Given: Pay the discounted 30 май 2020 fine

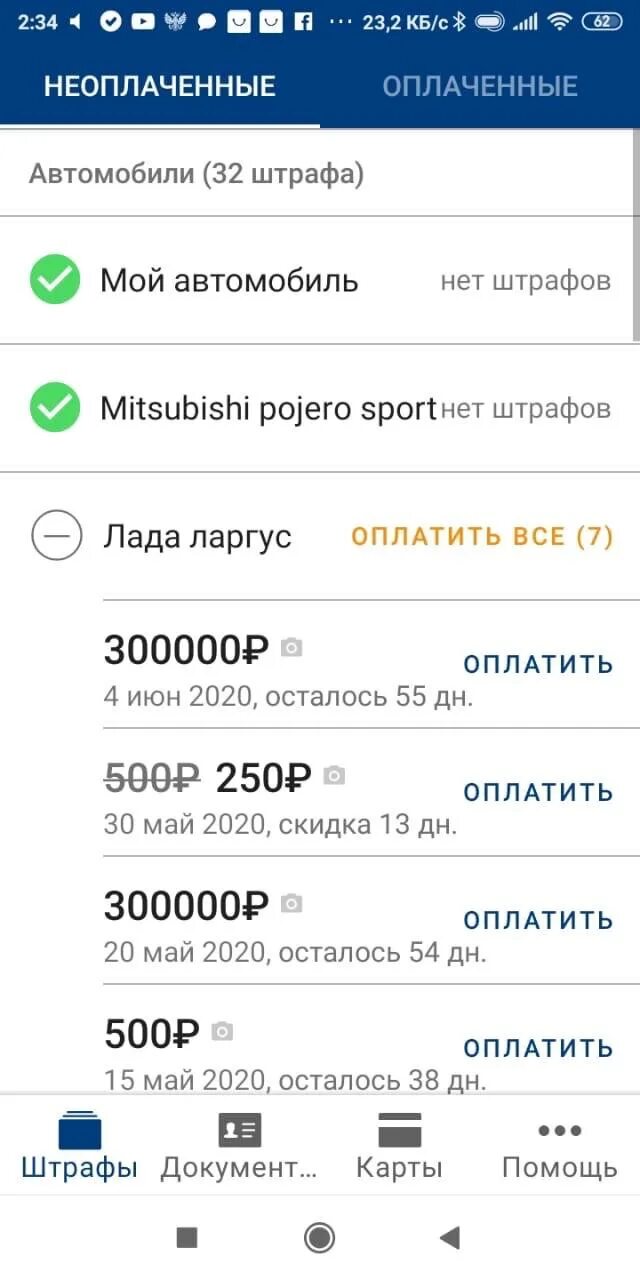Looking at the screenshot, I should (x=538, y=792).
